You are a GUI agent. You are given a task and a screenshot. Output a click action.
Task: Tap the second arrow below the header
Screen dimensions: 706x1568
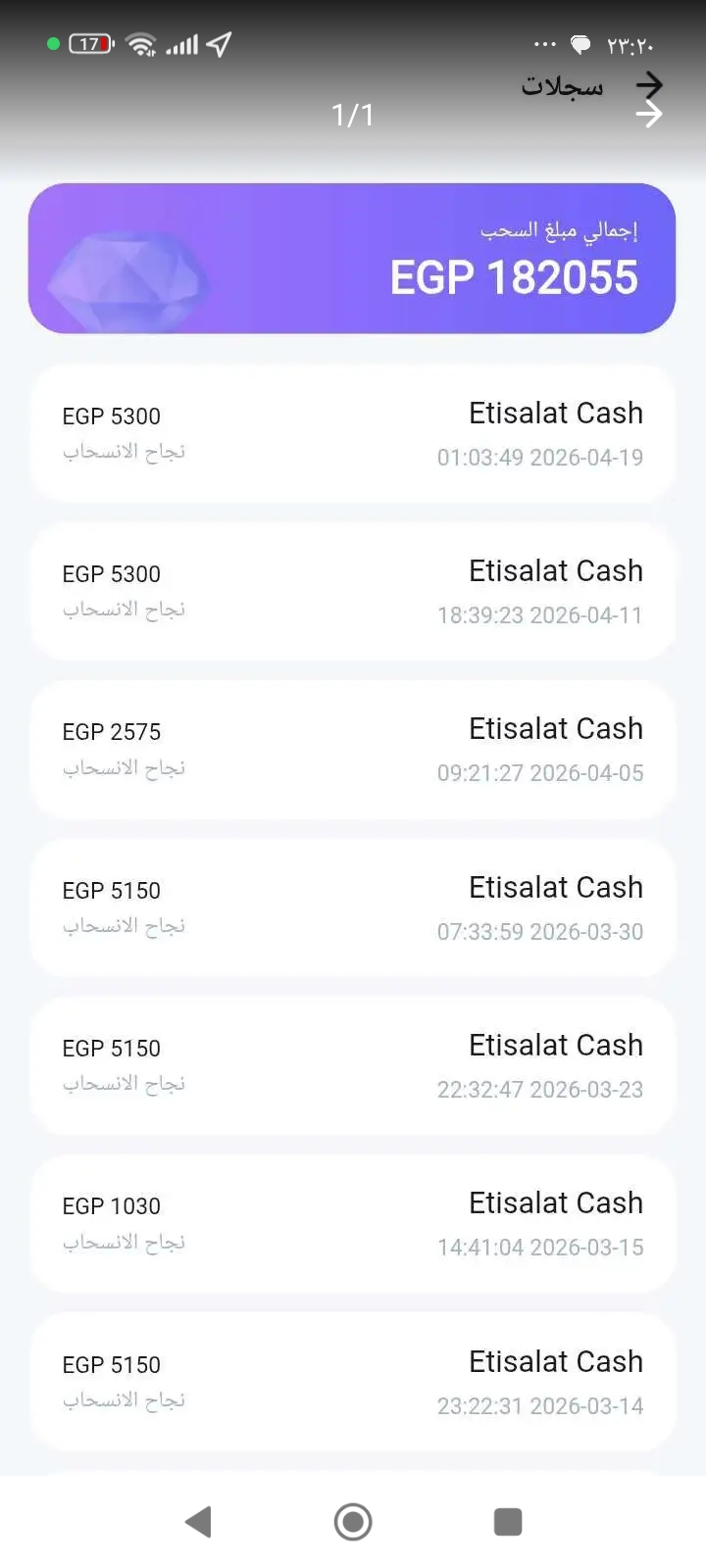click(650, 115)
